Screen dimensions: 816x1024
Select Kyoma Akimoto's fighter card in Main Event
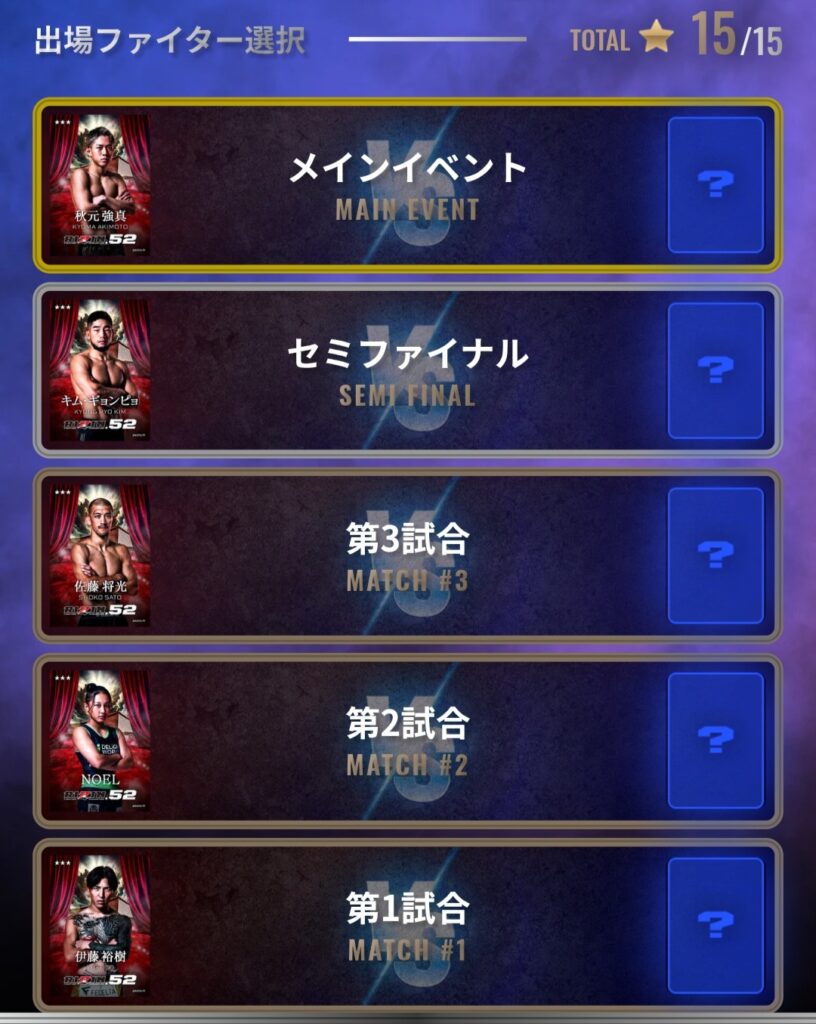tap(100, 185)
